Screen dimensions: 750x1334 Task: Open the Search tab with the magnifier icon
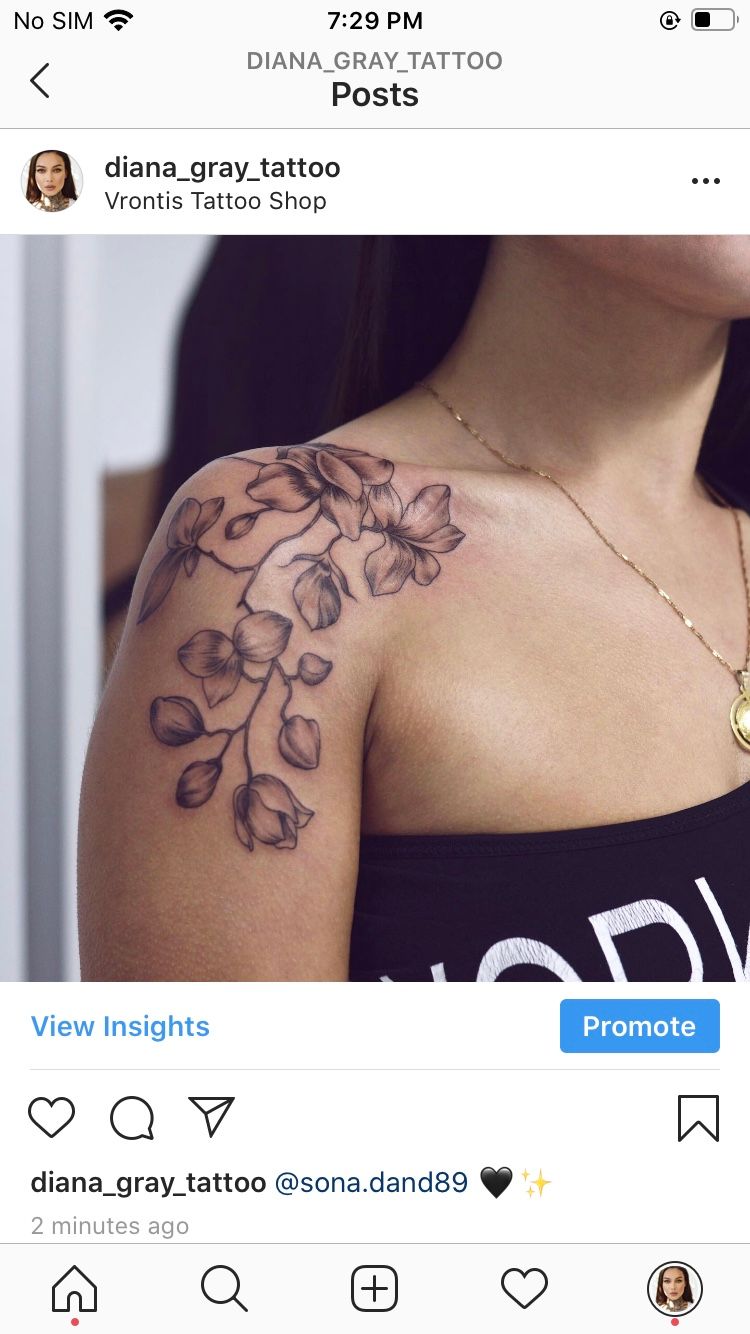[x=224, y=1288]
